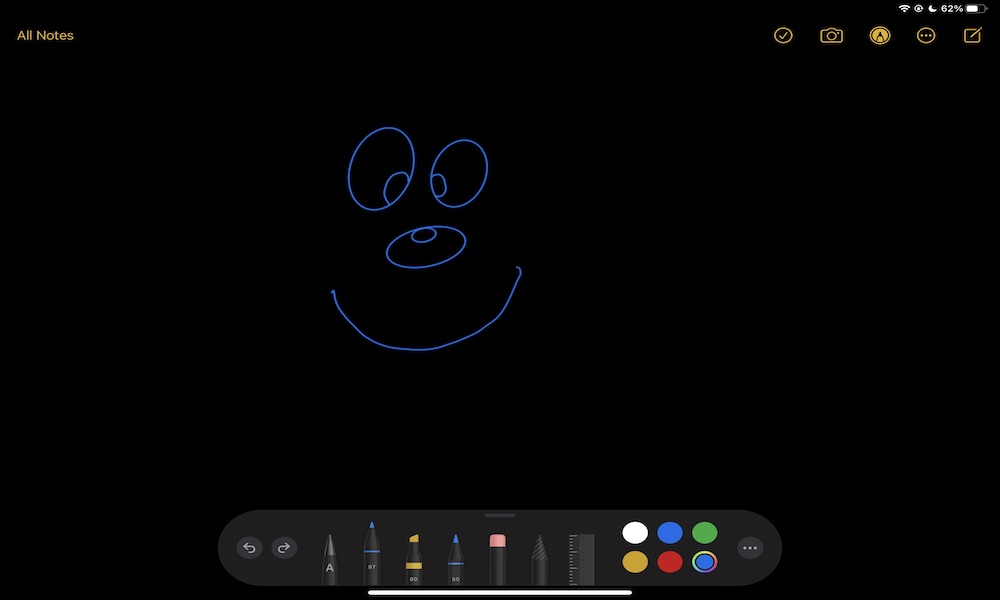This screenshot has height=600, width=1000.
Task: Select the lasso selection tool
Action: tap(539, 561)
